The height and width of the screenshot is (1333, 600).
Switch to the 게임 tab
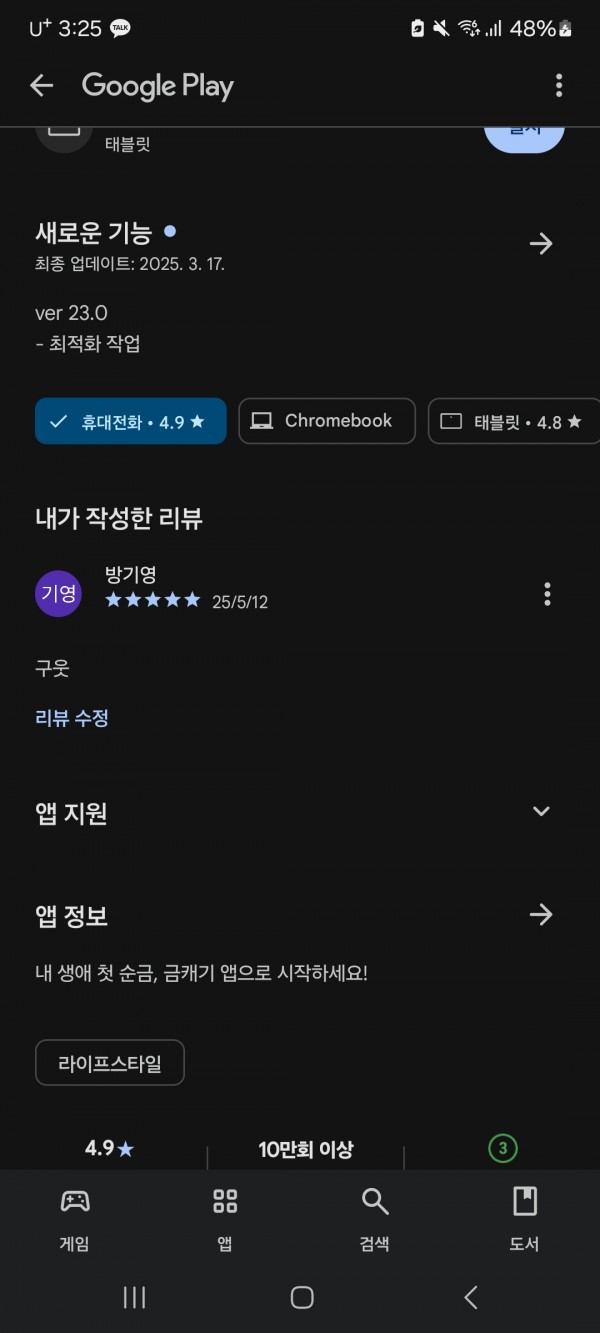coord(75,1219)
